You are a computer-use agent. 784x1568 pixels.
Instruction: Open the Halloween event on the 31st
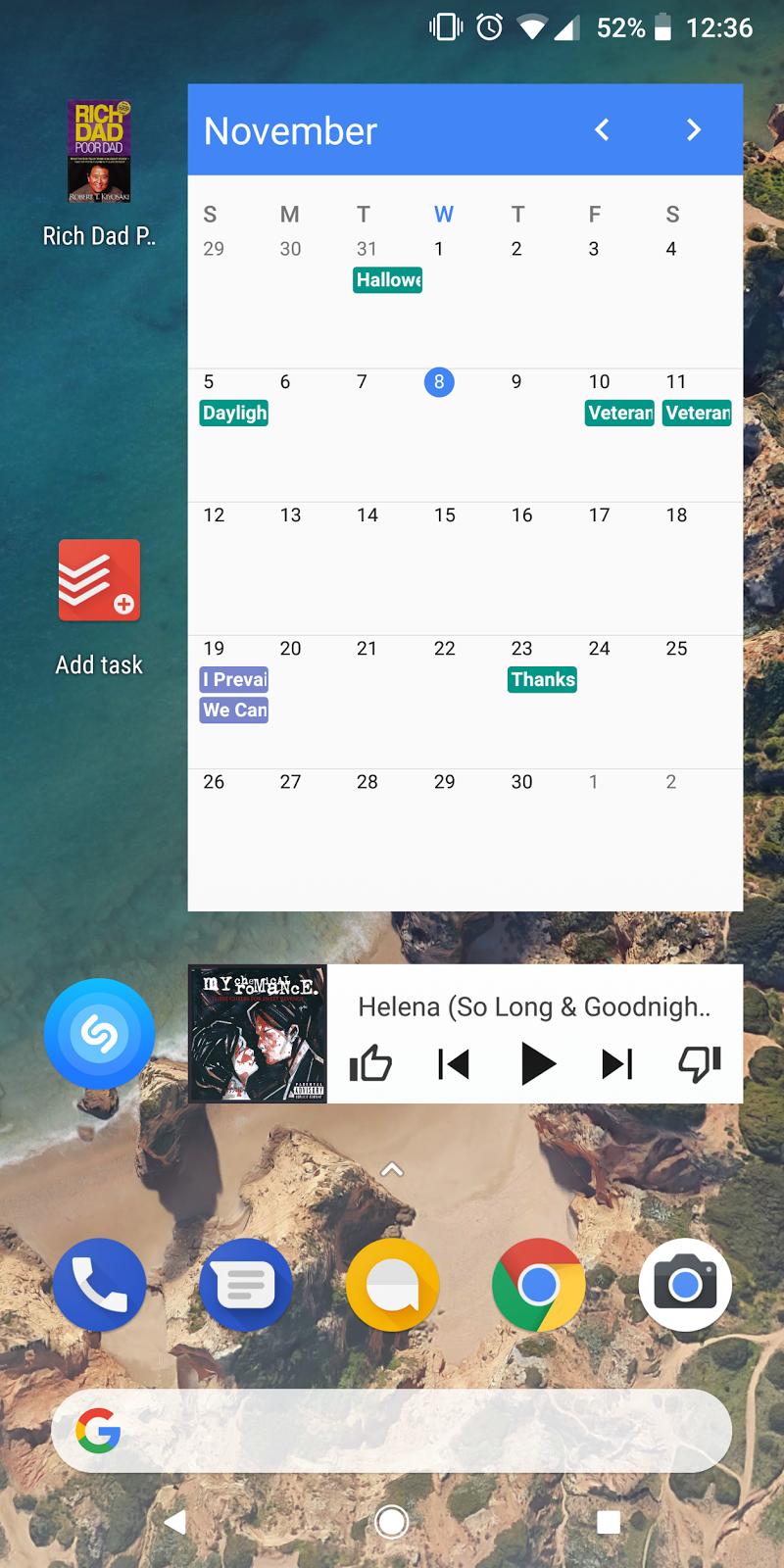[388, 280]
